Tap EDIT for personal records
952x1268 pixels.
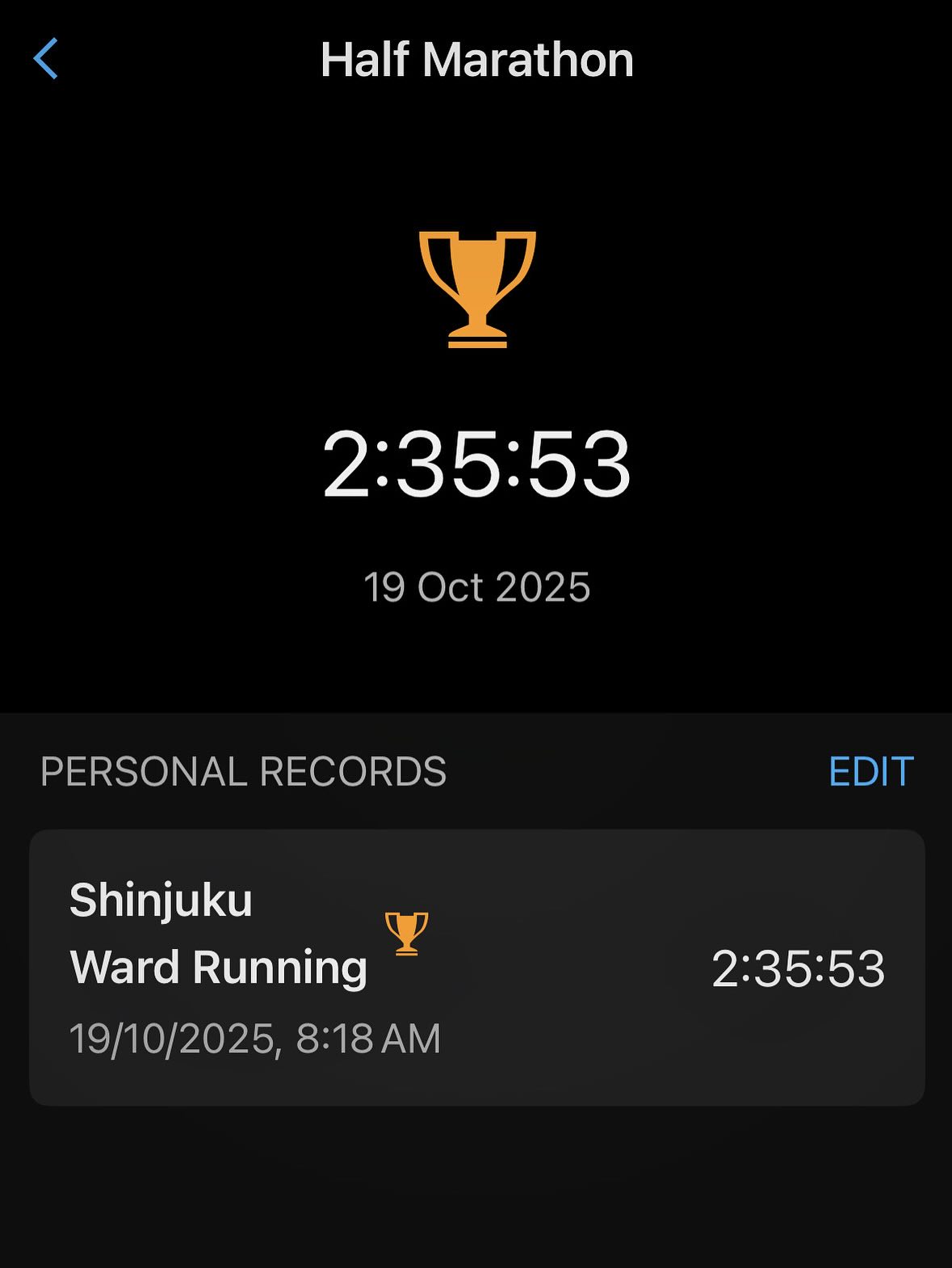(870, 771)
